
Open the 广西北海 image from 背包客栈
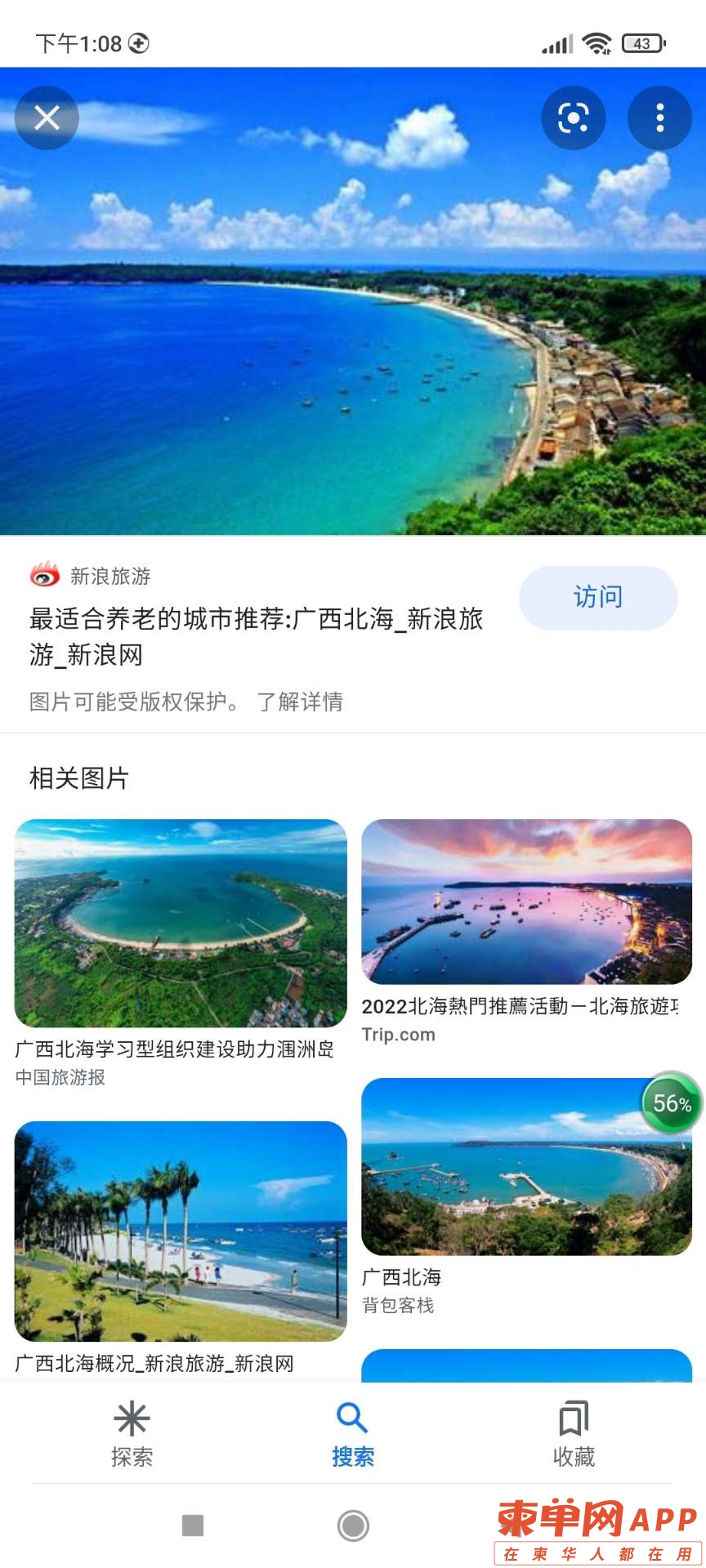(526, 1166)
